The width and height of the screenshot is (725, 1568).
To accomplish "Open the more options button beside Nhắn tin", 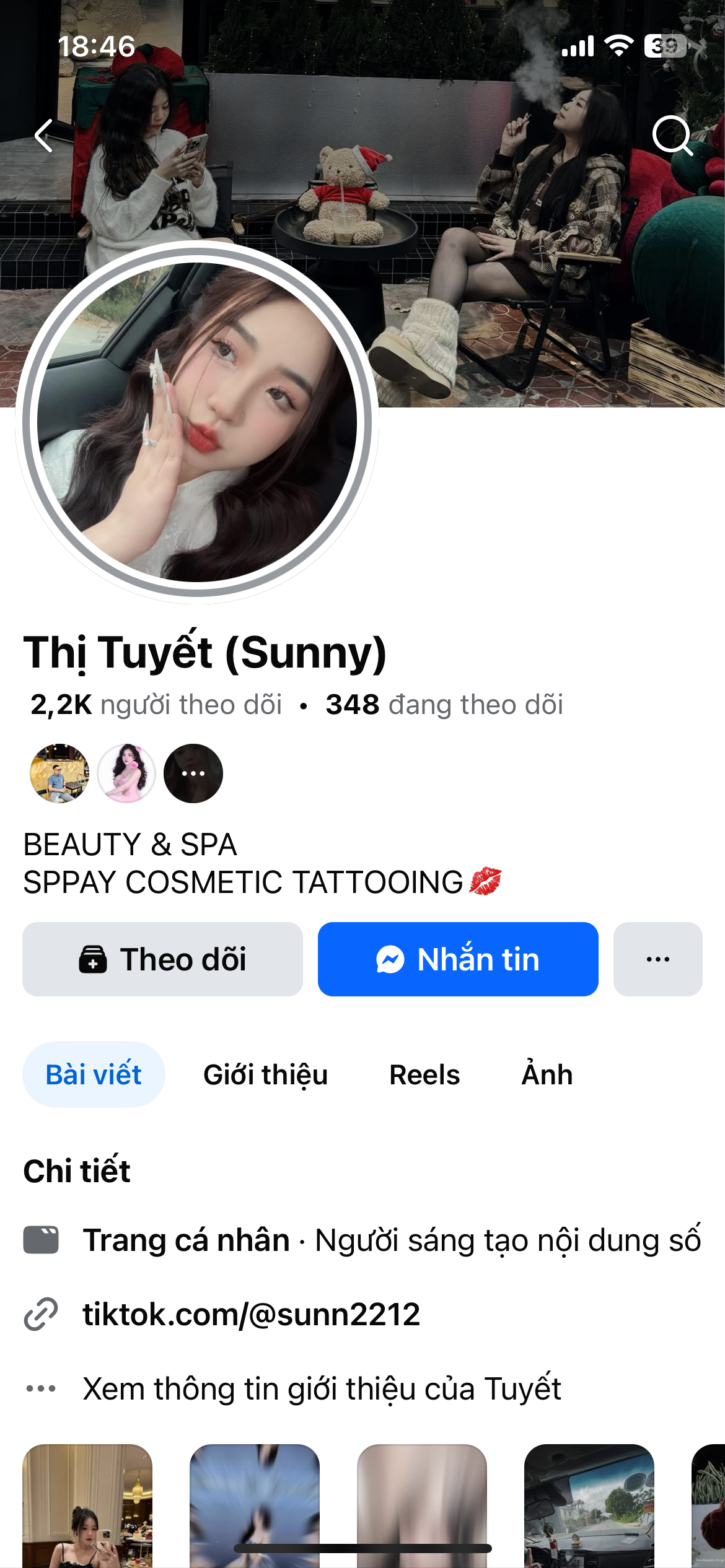I will [x=657, y=959].
